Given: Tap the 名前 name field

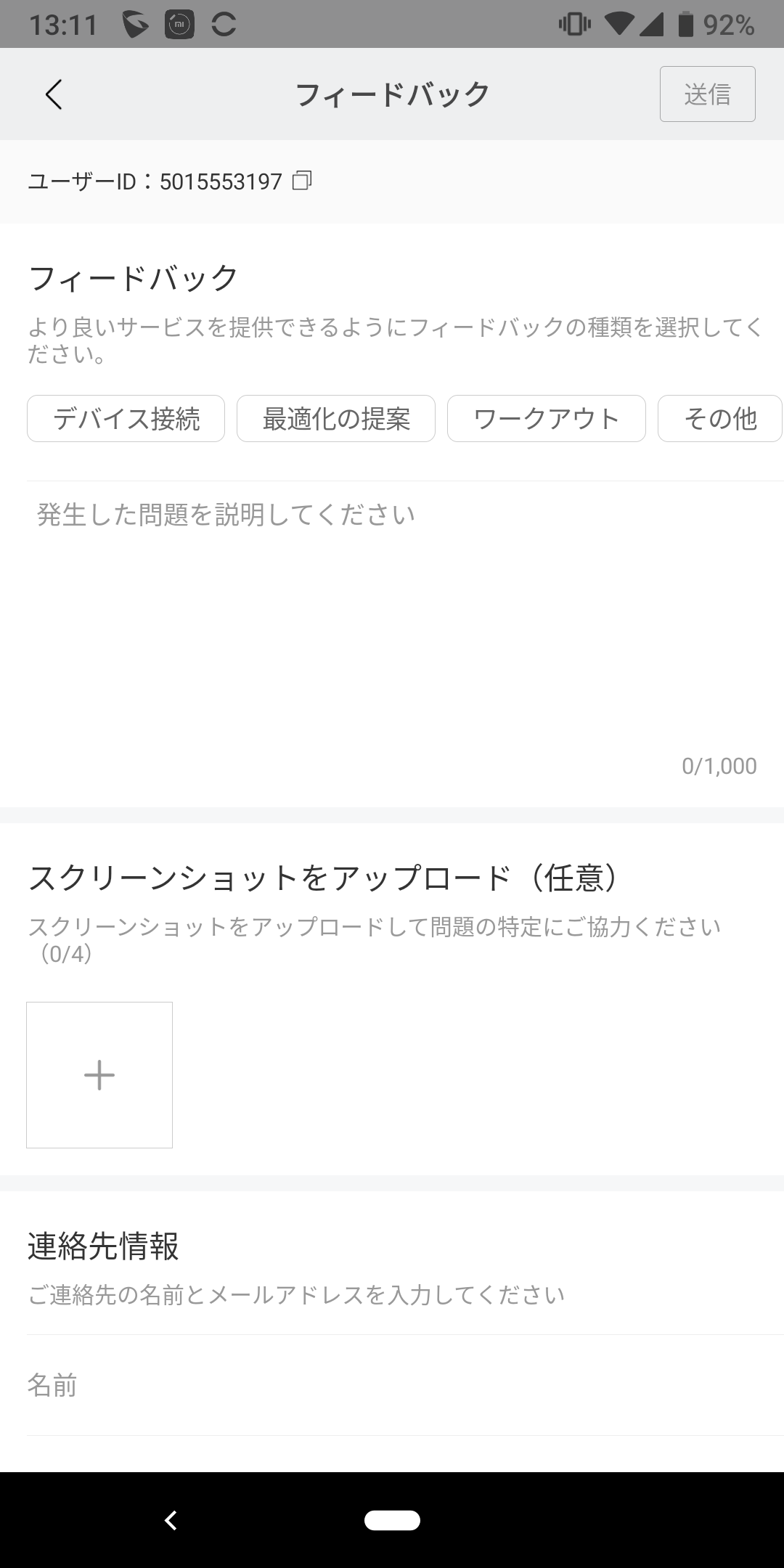Looking at the screenshot, I should click(x=405, y=1385).
